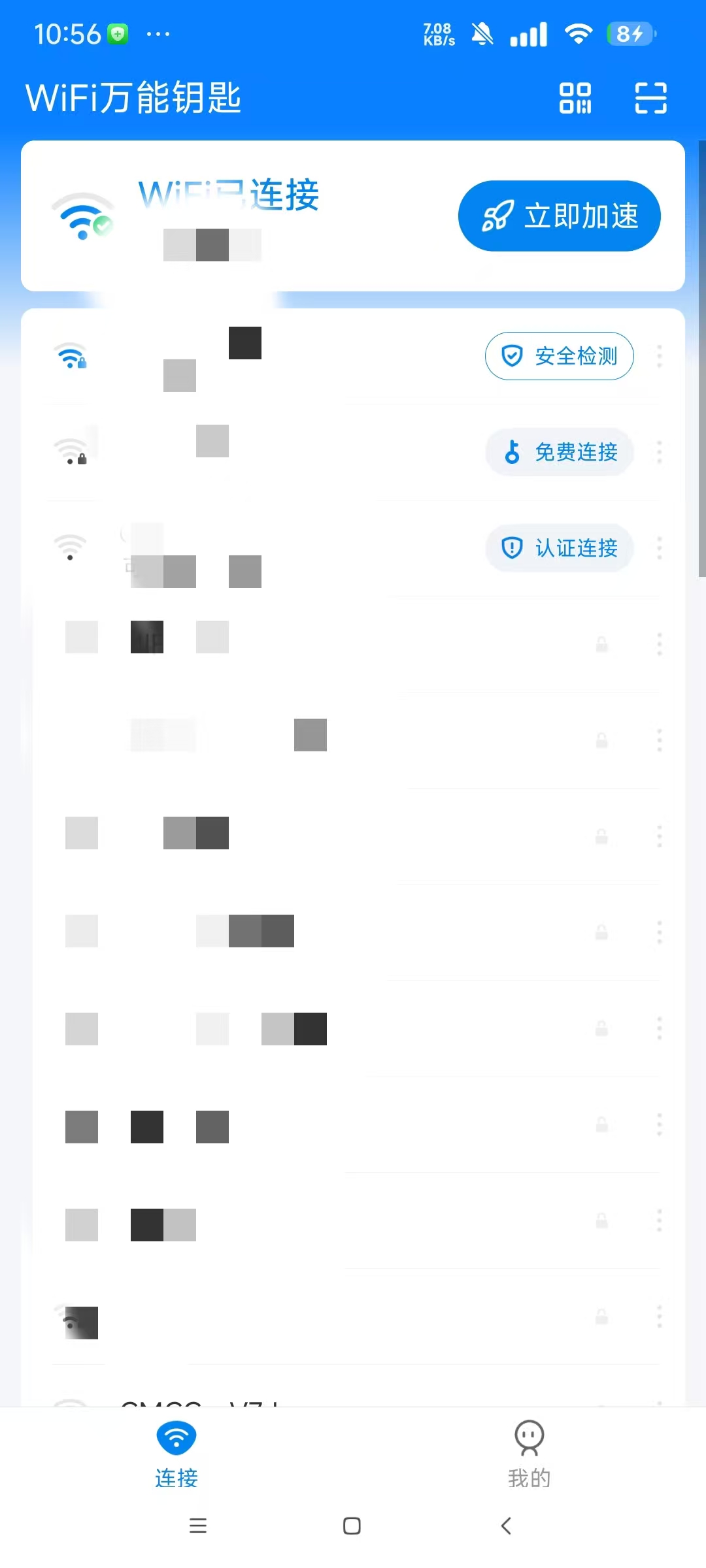Open the scan icon in header

click(x=651, y=98)
